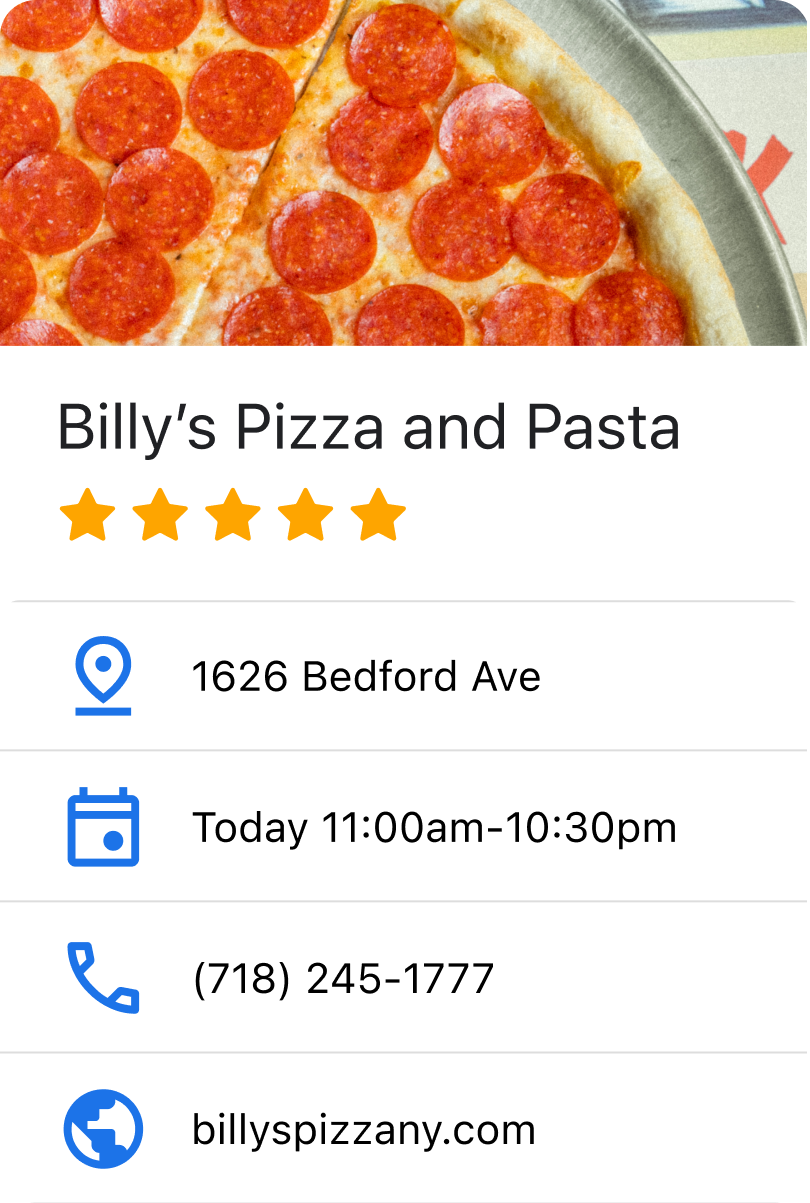This screenshot has height=1203, width=810.
Task: Select the opening hours row
Action: [x=405, y=827]
